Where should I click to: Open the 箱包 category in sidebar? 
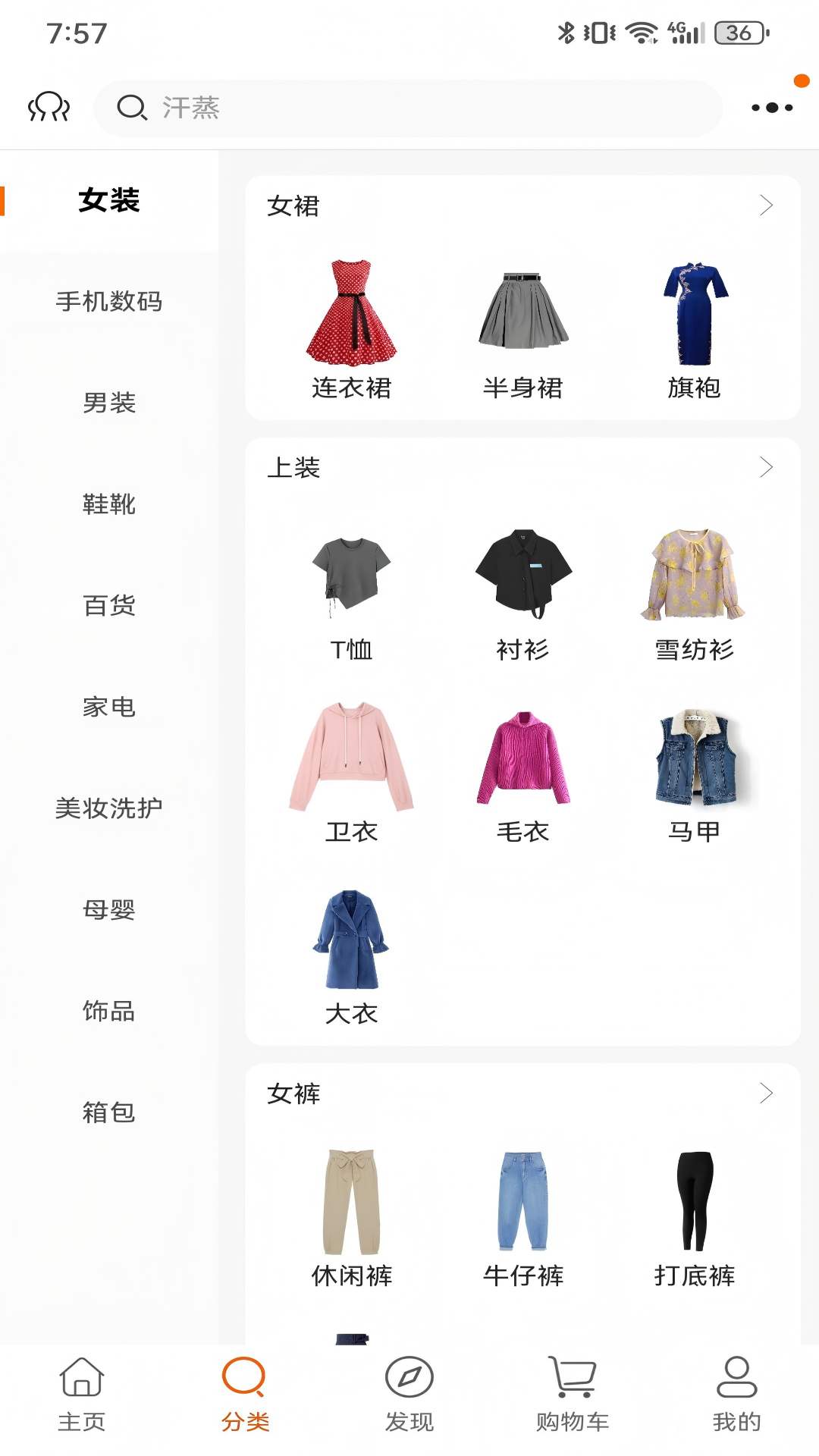[x=109, y=1112]
